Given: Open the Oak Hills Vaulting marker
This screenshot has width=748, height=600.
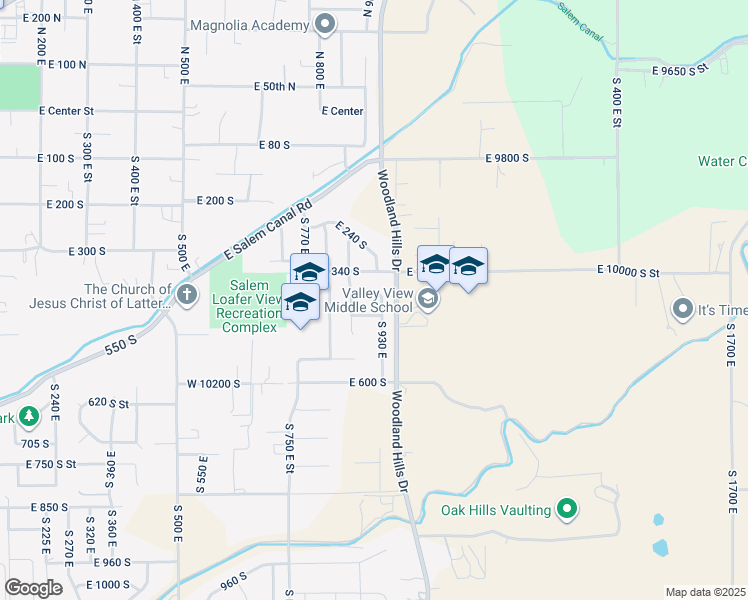Looking at the screenshot, I should 567,509.
